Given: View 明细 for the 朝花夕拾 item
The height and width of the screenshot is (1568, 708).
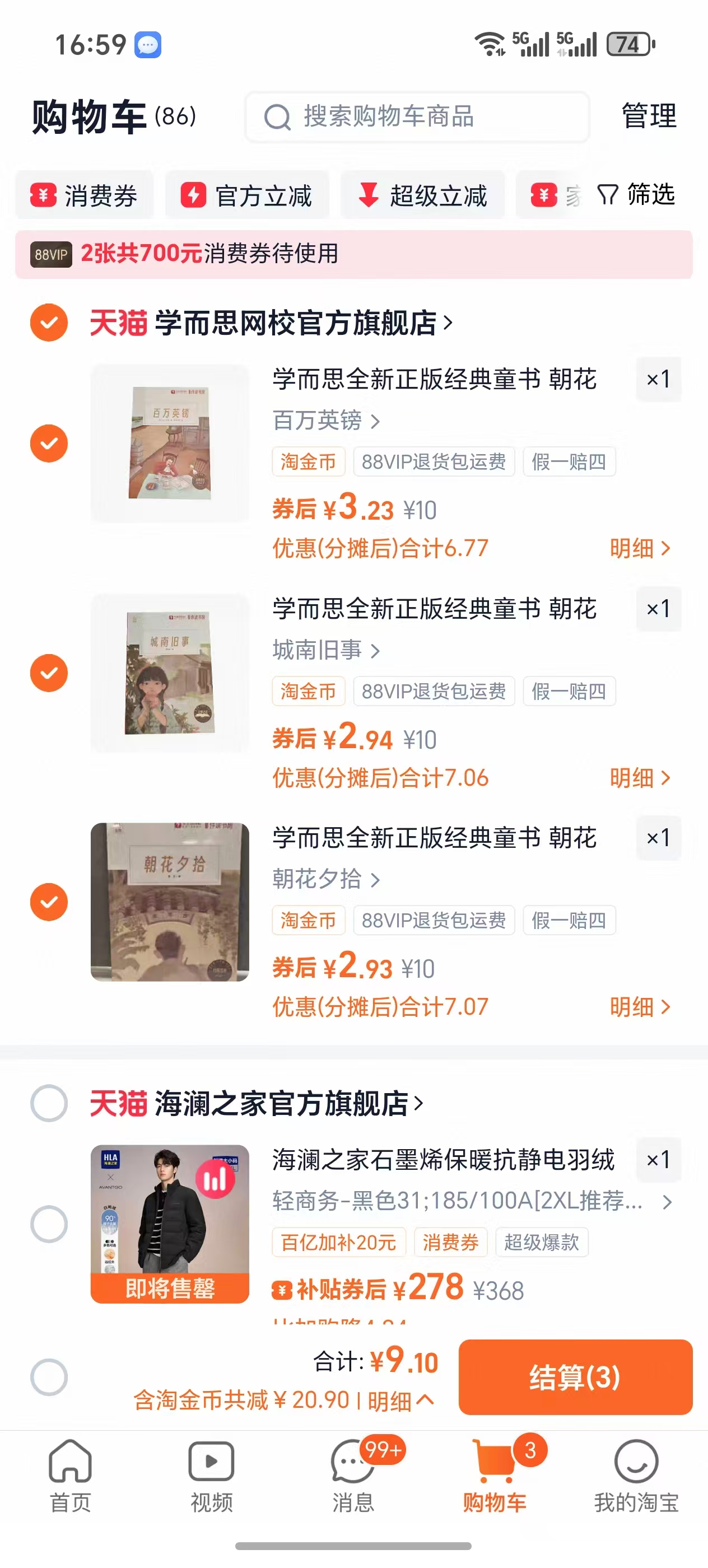Looking at the screenshot, I should pos(639,1007).
